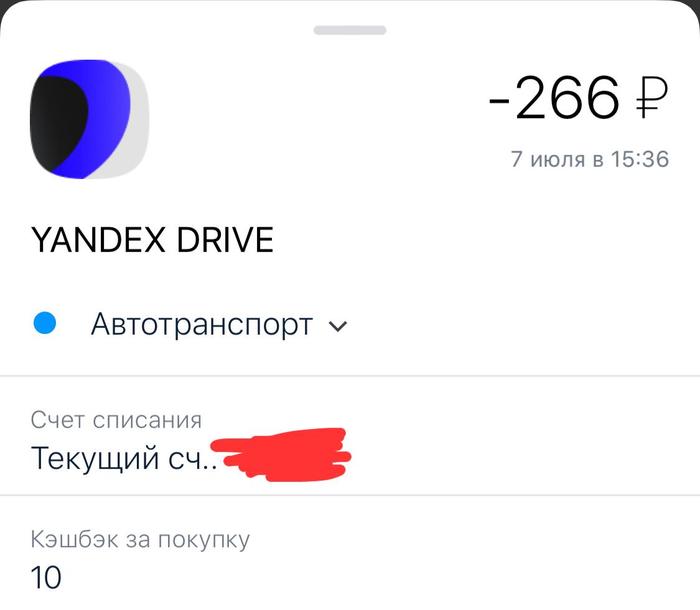
Task: Expand the Автотранспорт category dropdown
Action: click(338, 326)
